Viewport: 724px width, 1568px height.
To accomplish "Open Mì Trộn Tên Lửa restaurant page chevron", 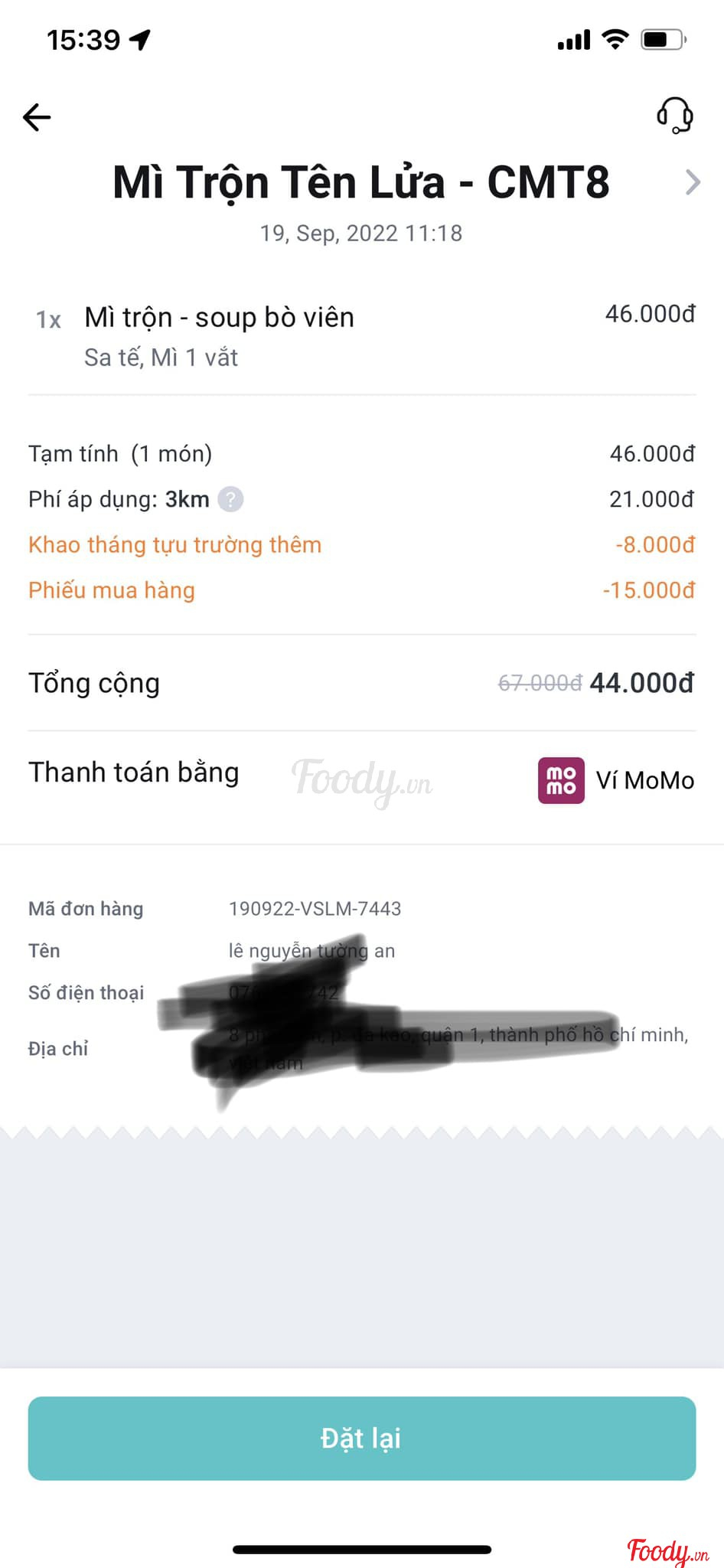I will (x=692, y=182).
